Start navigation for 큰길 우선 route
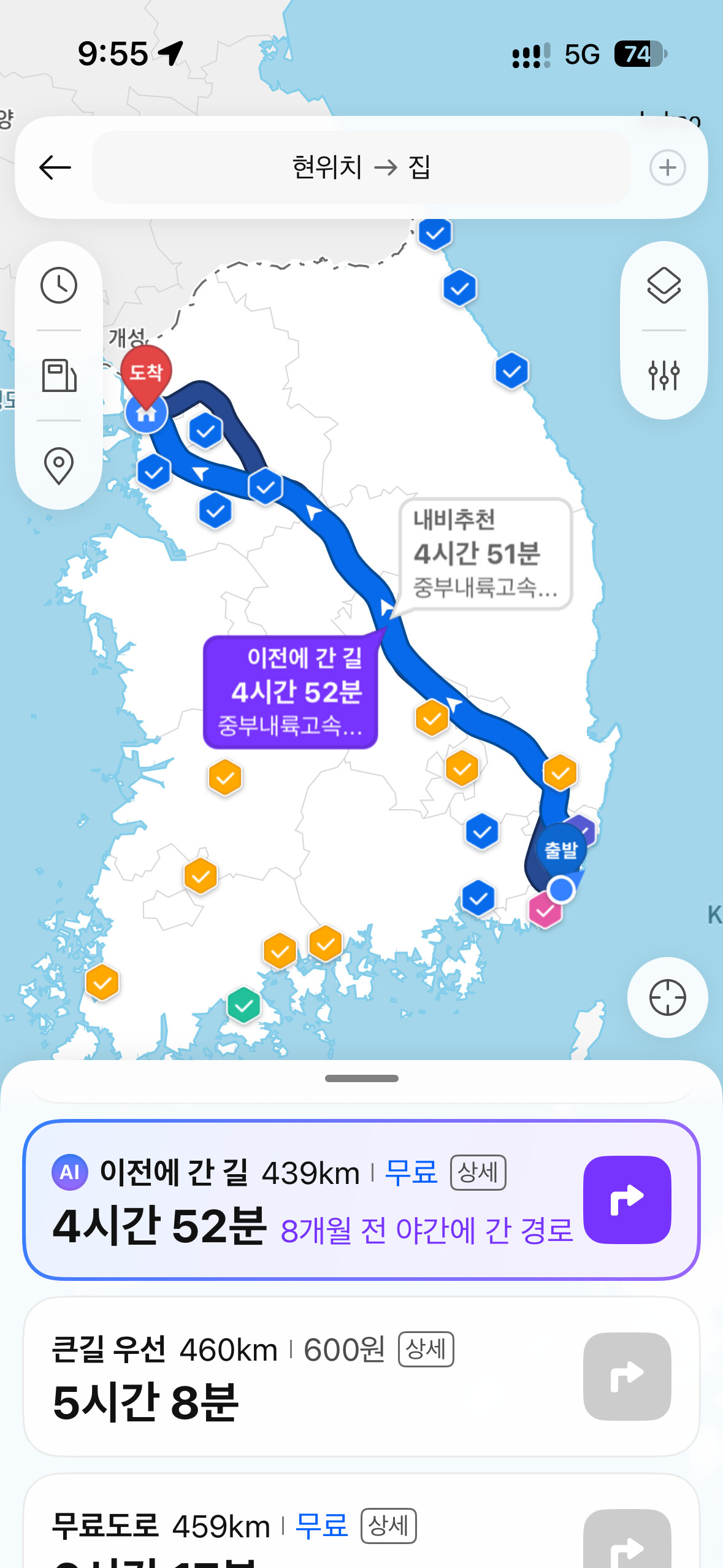Image resolution: width=723 pixels, height=1568 pixels. tap(627, 1376)
